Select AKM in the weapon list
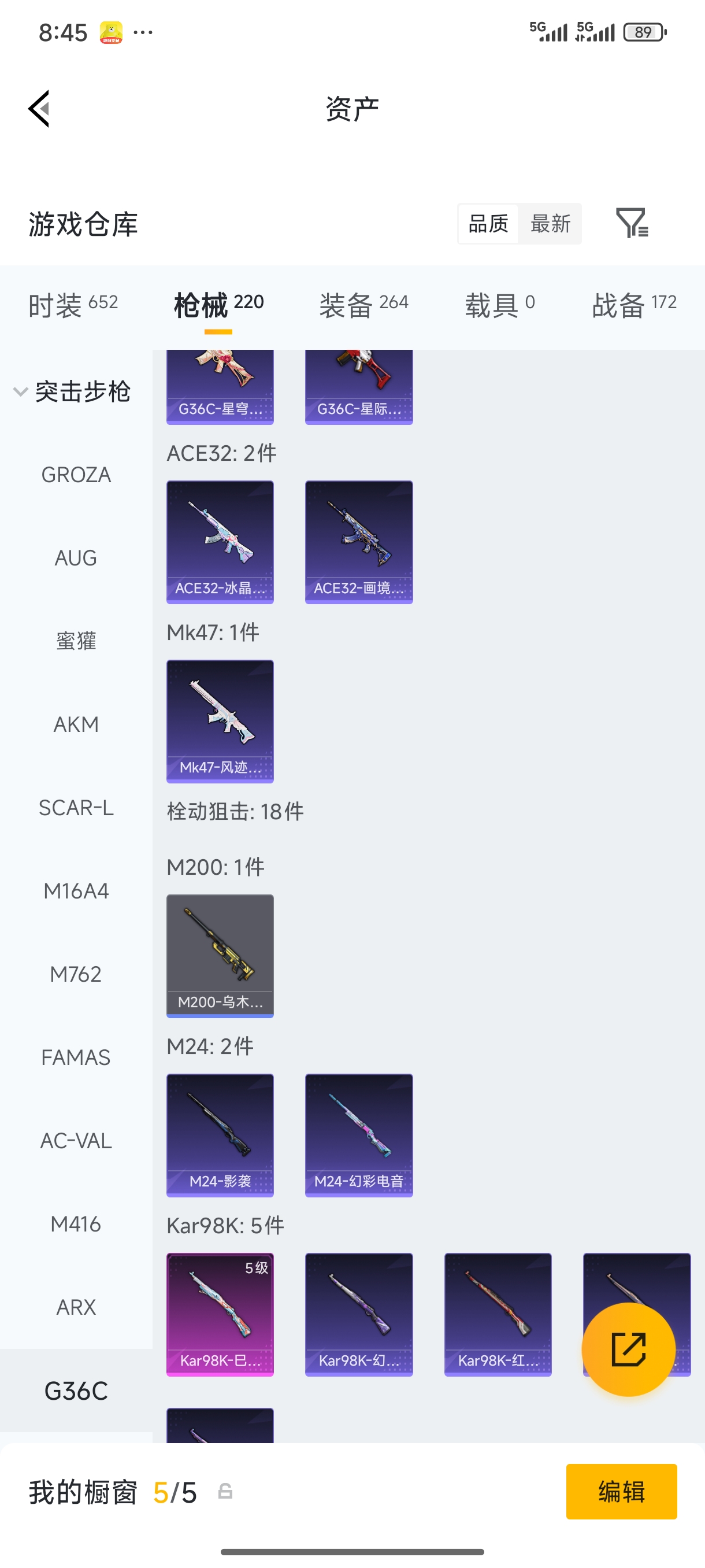This screenshot has height=1568, width=705. [x=76, y=724]
